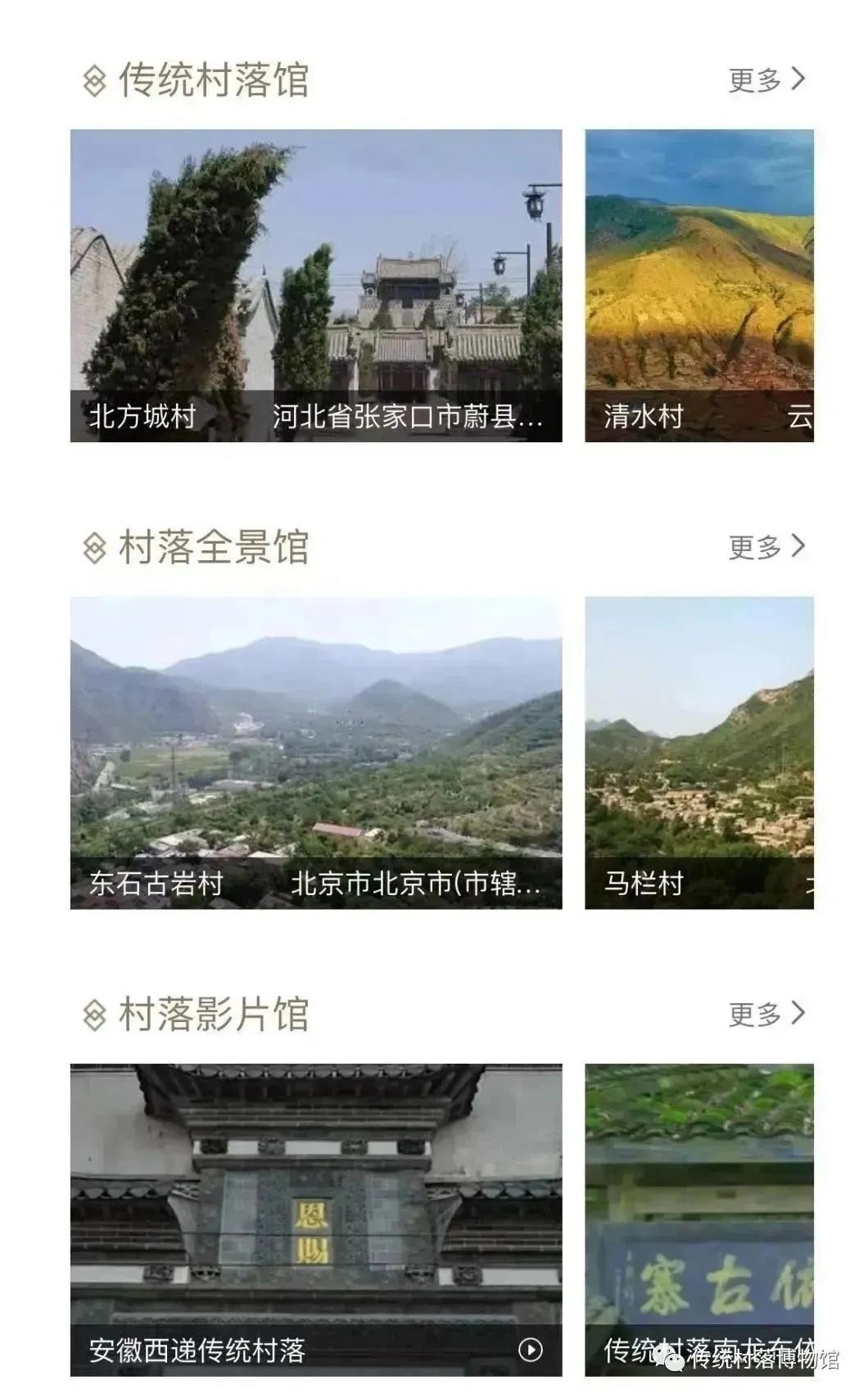868x1398 pixels.
Task: Open 更多 for 村落全景馆
Action: 766,547
